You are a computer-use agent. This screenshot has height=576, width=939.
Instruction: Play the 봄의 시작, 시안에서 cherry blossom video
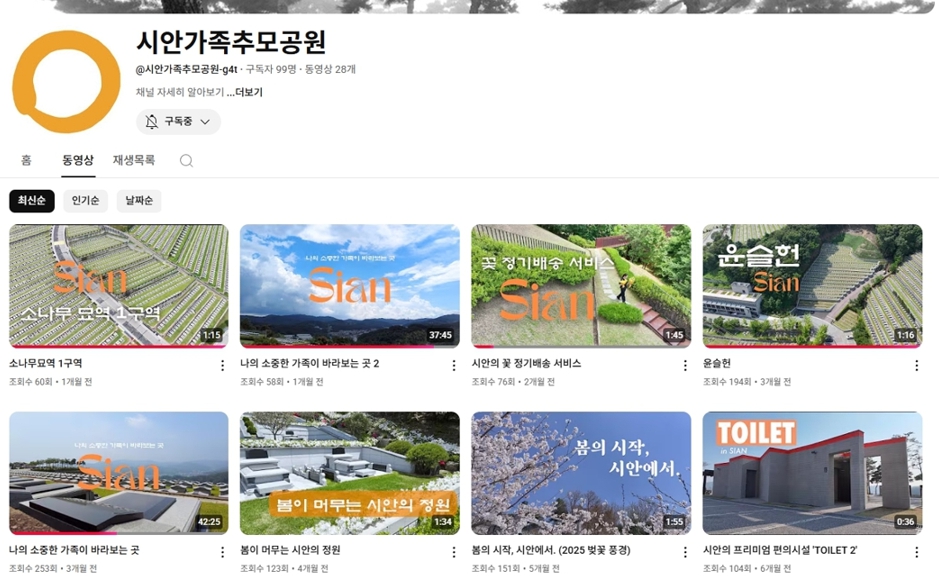point(581,472)
